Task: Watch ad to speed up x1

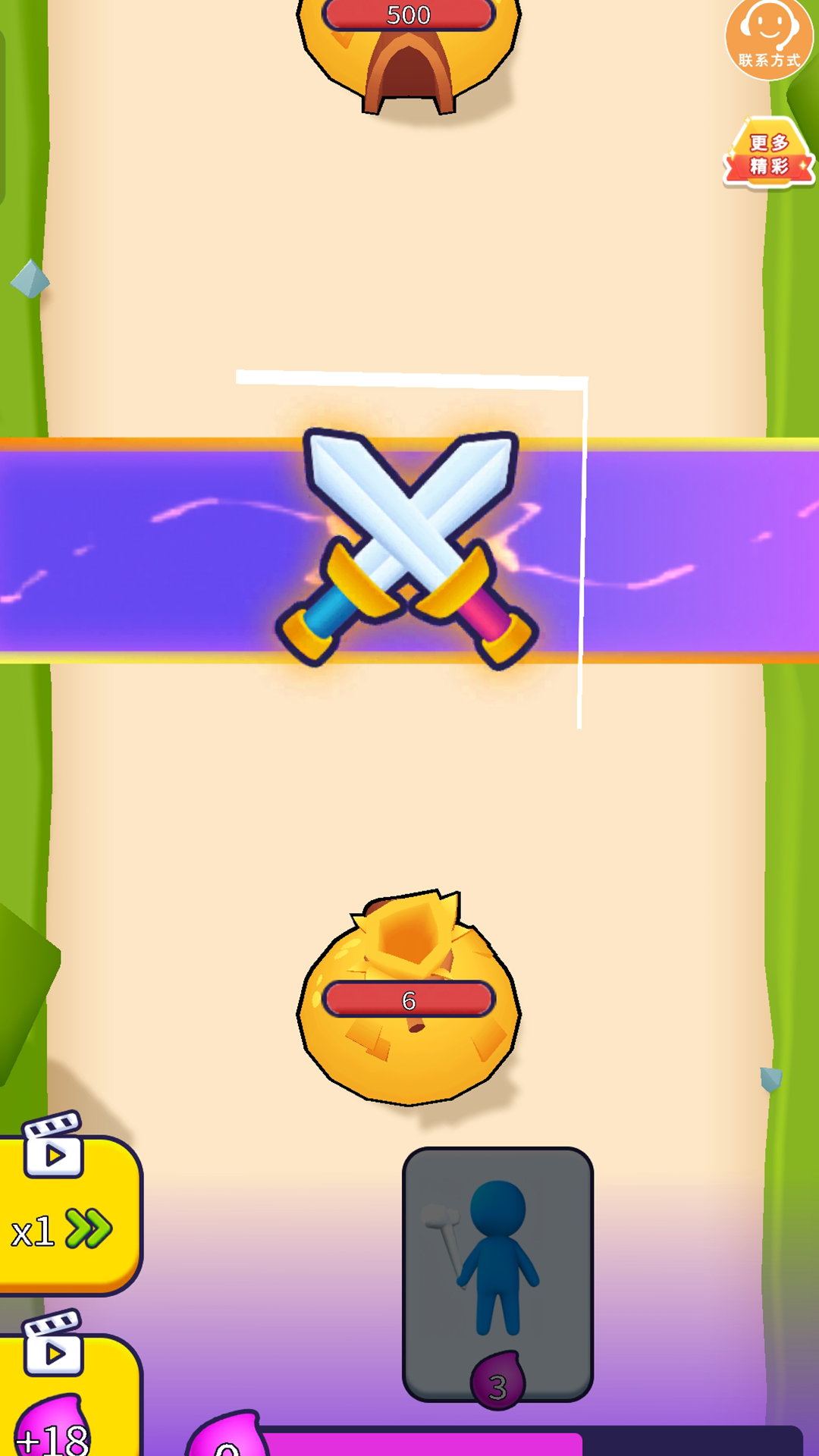Action: (x=67, y=1206)
